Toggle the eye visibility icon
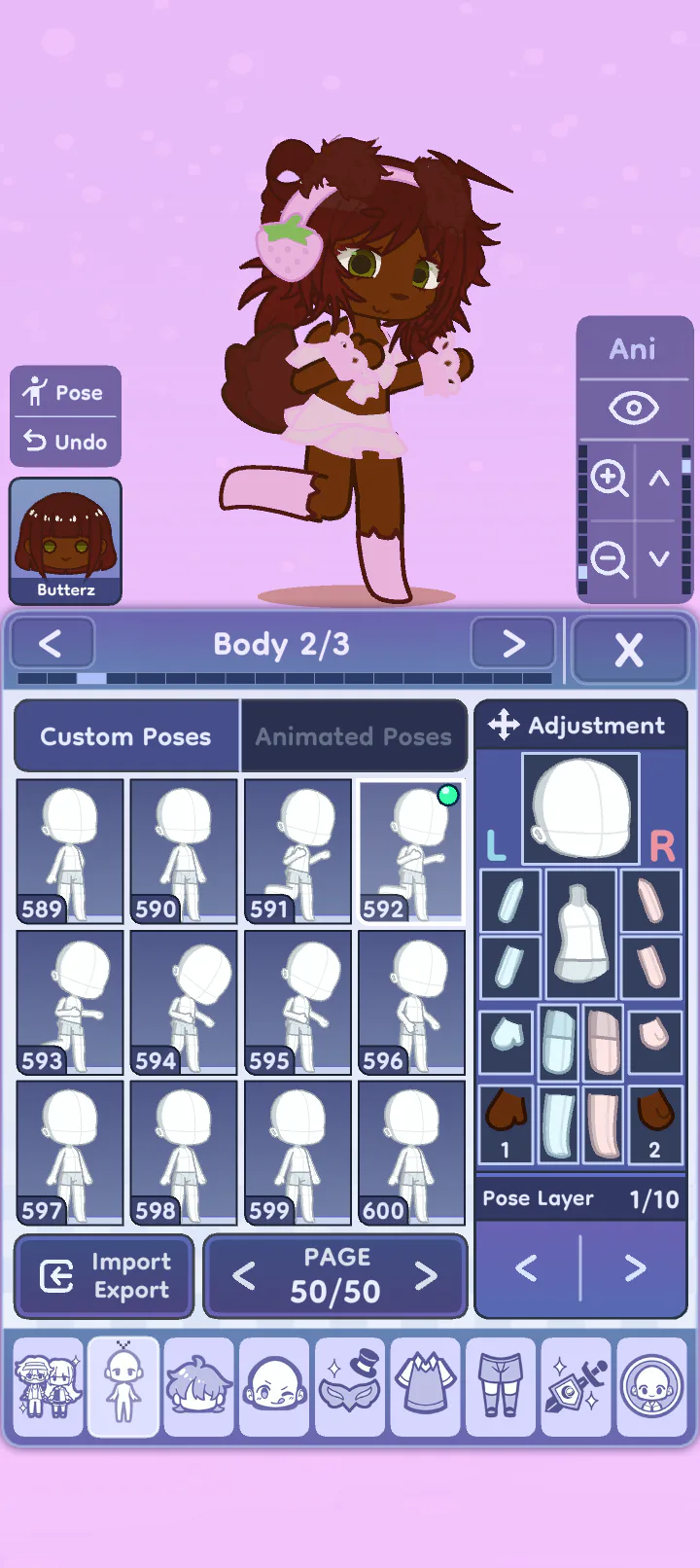This screenshot has width=700, height=1568. coord(633,408)
